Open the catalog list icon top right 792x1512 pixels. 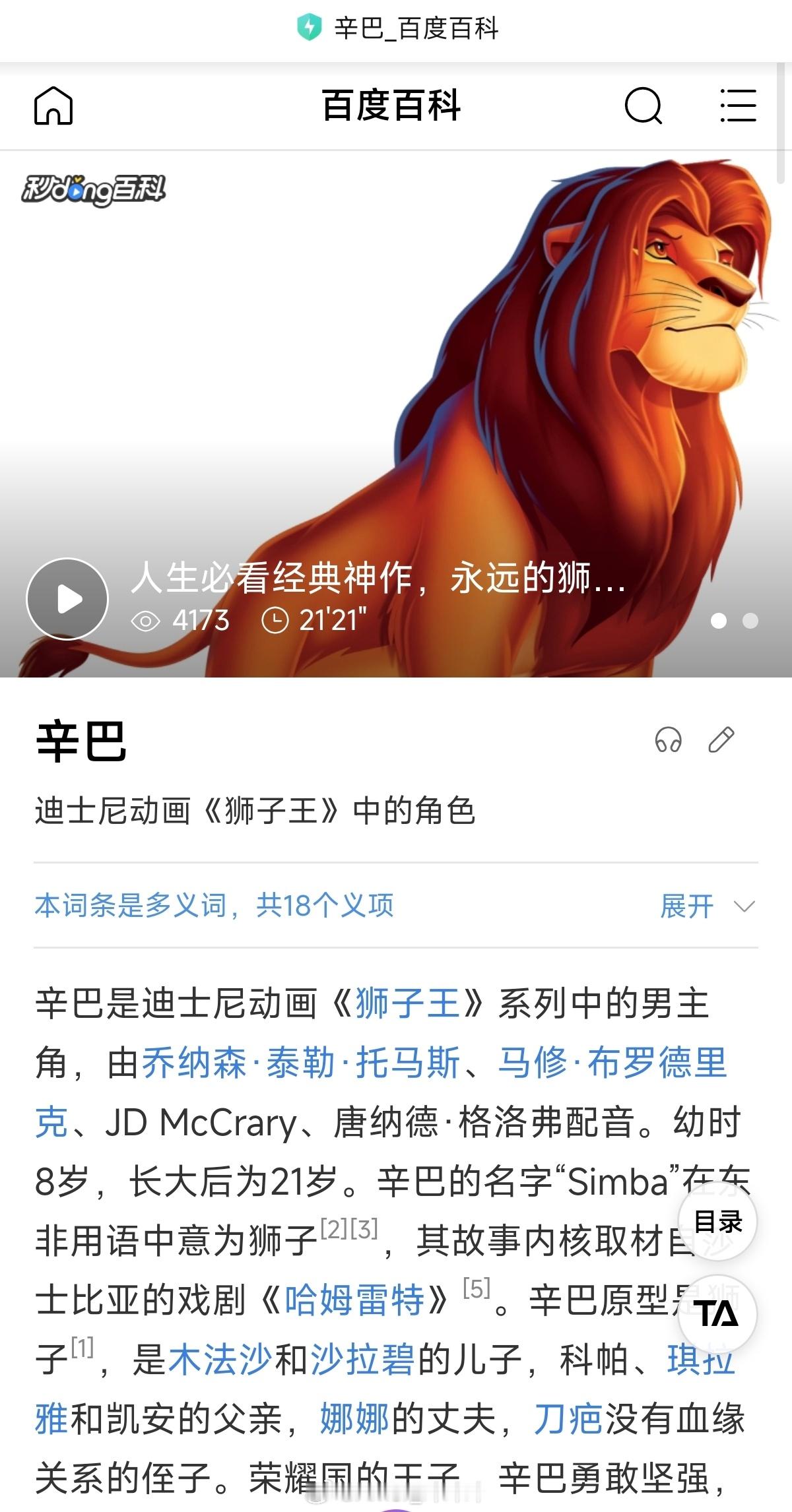(737, 107)
